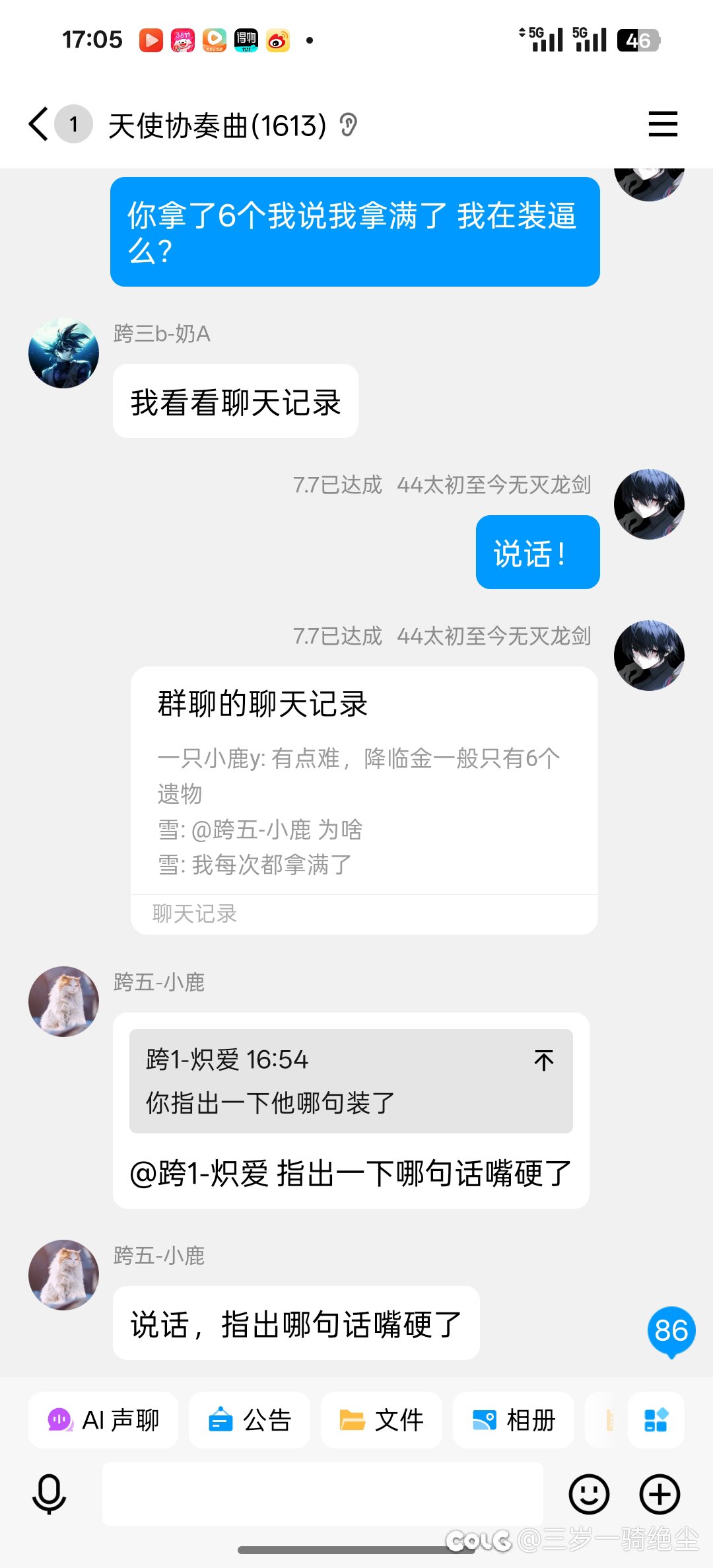Jump to 86 unread new messages
Screen dimensions: 713x1568
pyautogui.click(x=671, y=1332)
